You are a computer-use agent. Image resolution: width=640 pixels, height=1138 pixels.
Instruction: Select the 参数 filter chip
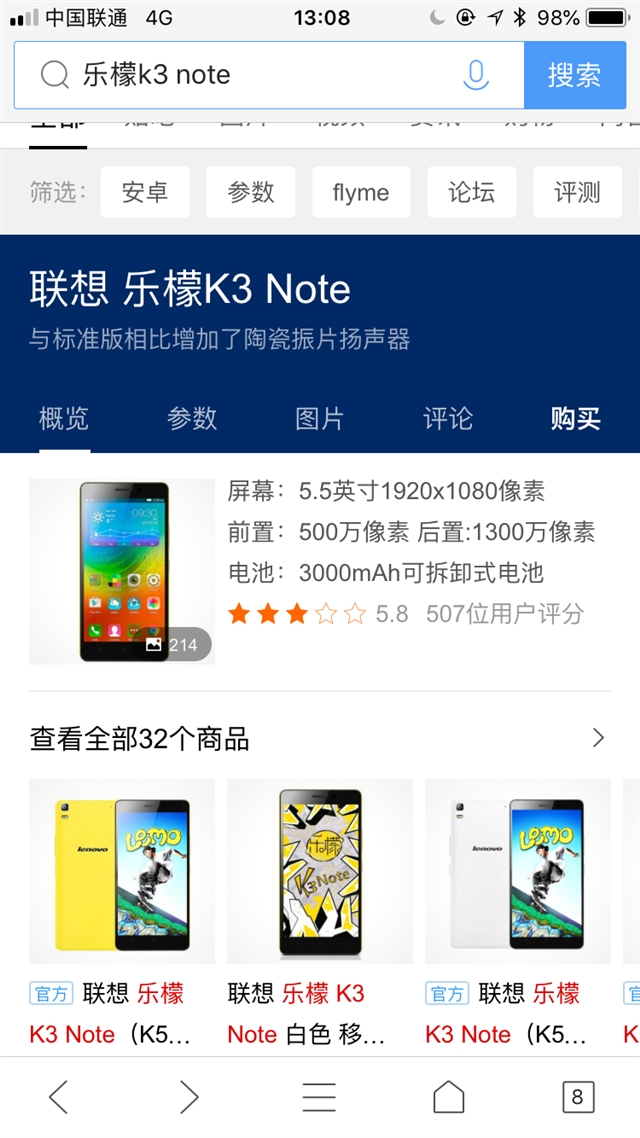pos(251,192)
